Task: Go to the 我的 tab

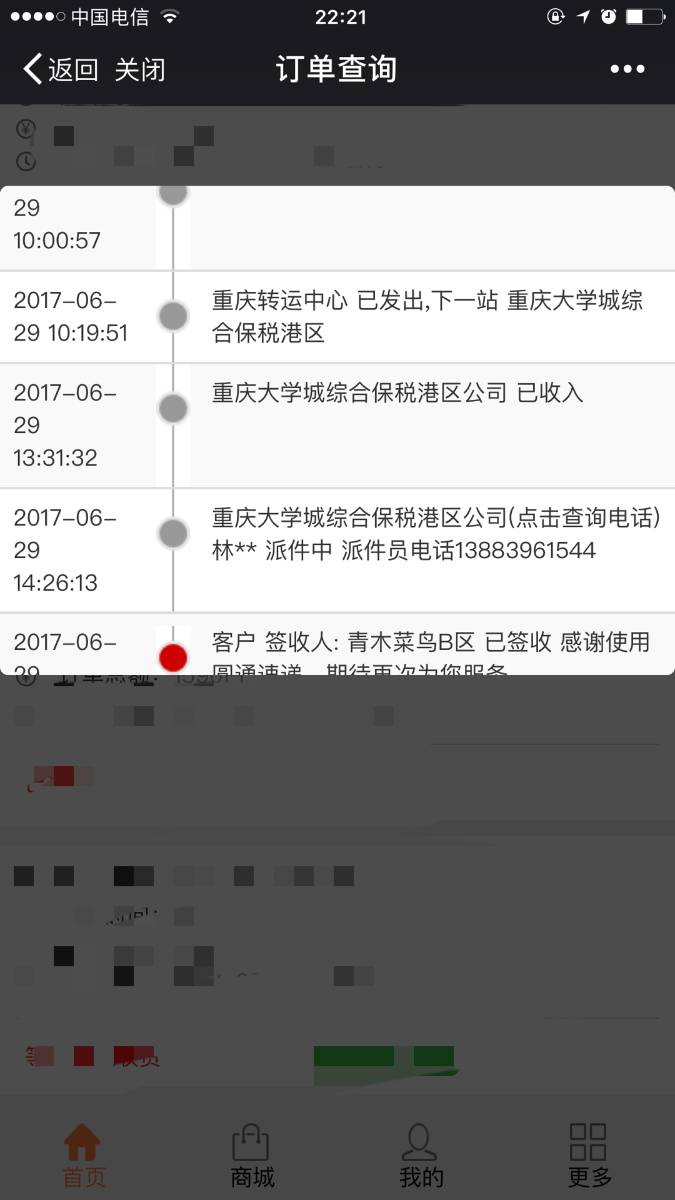Action: click(420, 1155)
